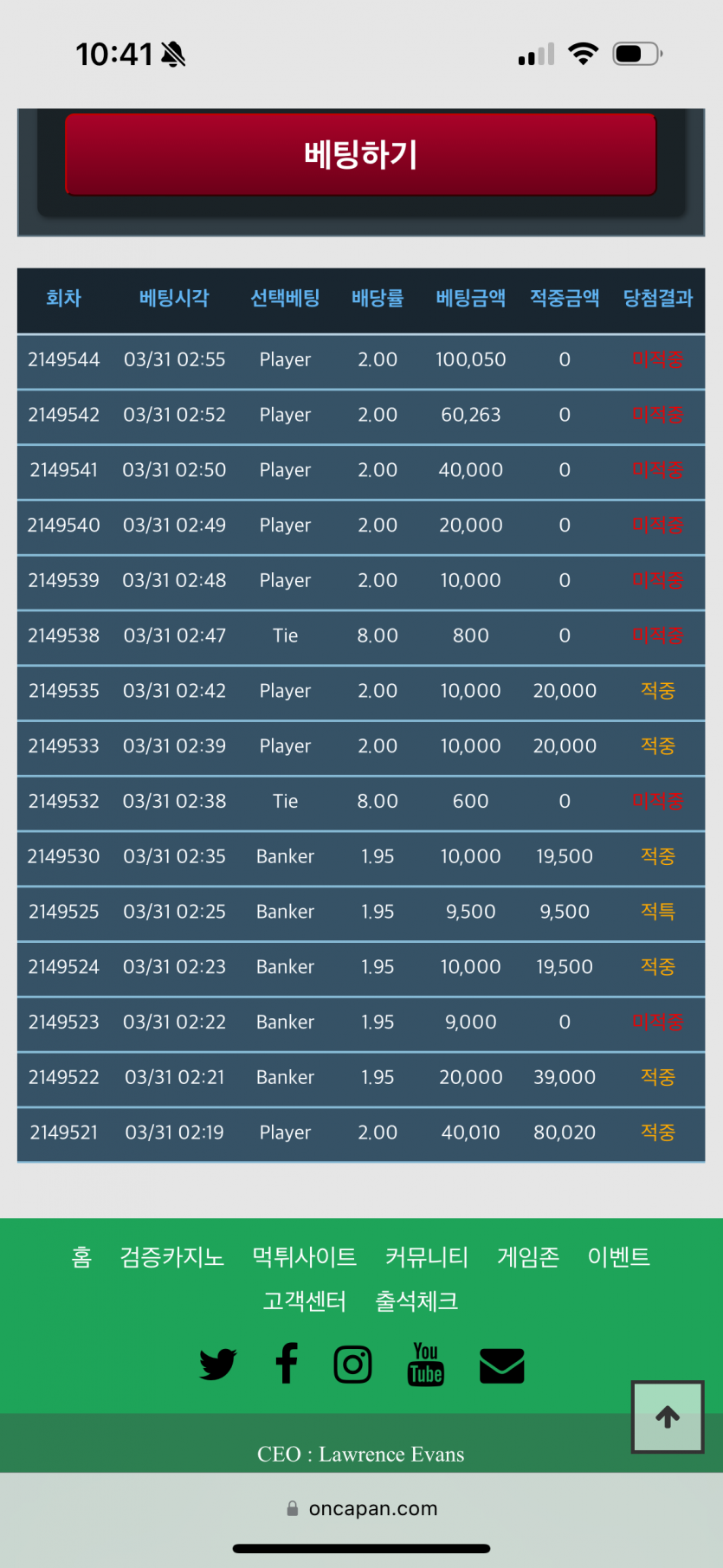723x1568 pixels.
Task: Open the 홈 footer link
Action: (x=81, y=1256)
